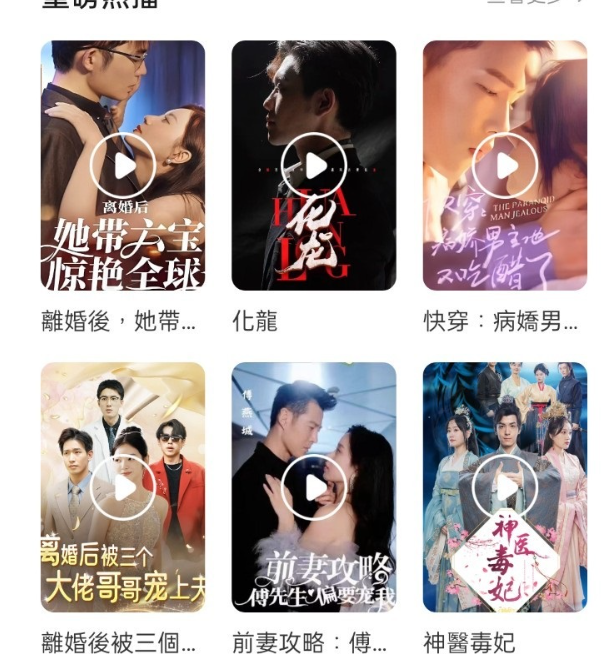The width and height of the screenshot is (605, 672).
Task: Open the drama 離婚後，她帶六寶驚艷全球
Action: (x=123, y=166)
